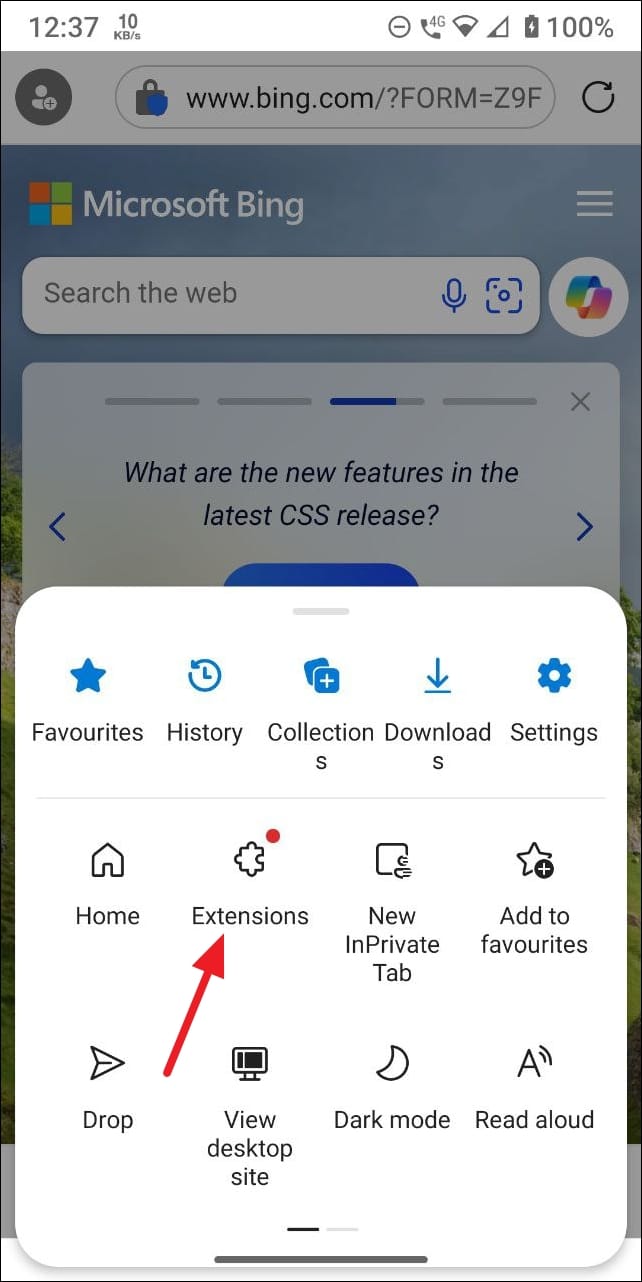
Task: Open the profile account icon
Action: click(44, 98)
